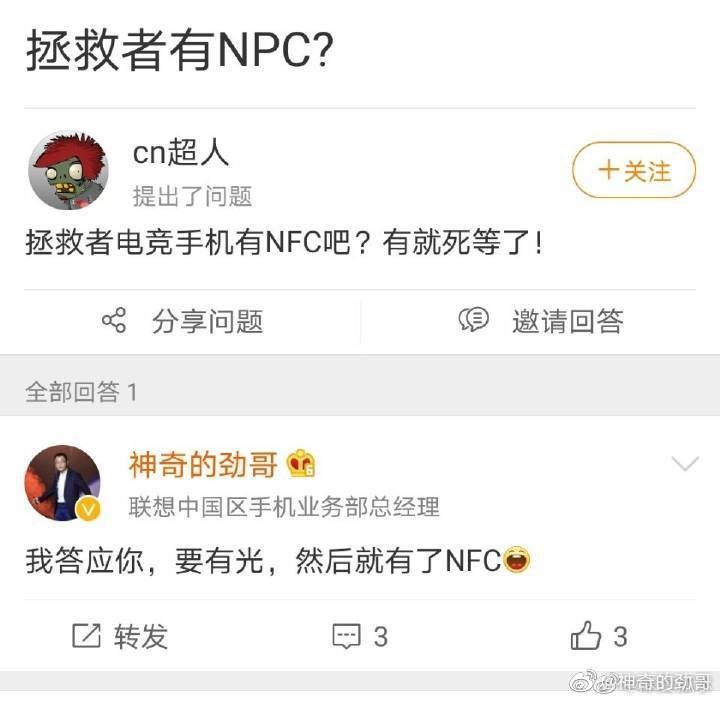Tap 邀请回答 to invite answers

click(541, 321)
